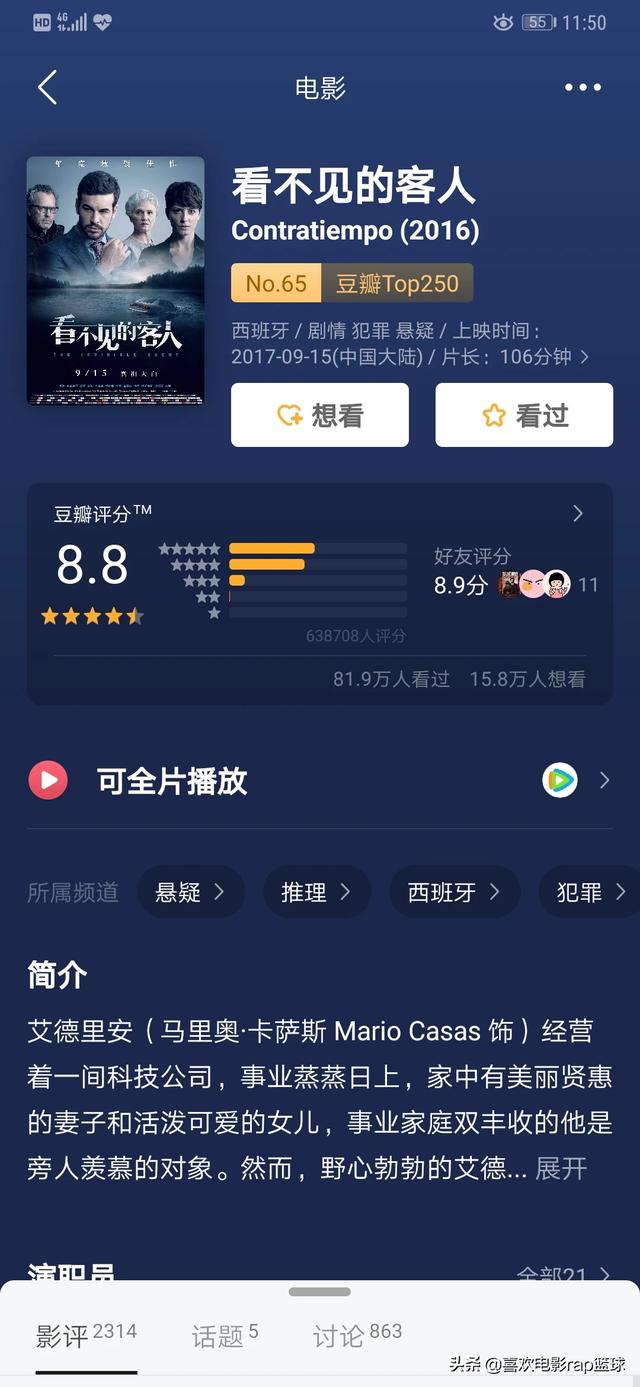Expand movie details via 片长 chevron
This screenshot has width=640, height=1387.
[585, 356]
